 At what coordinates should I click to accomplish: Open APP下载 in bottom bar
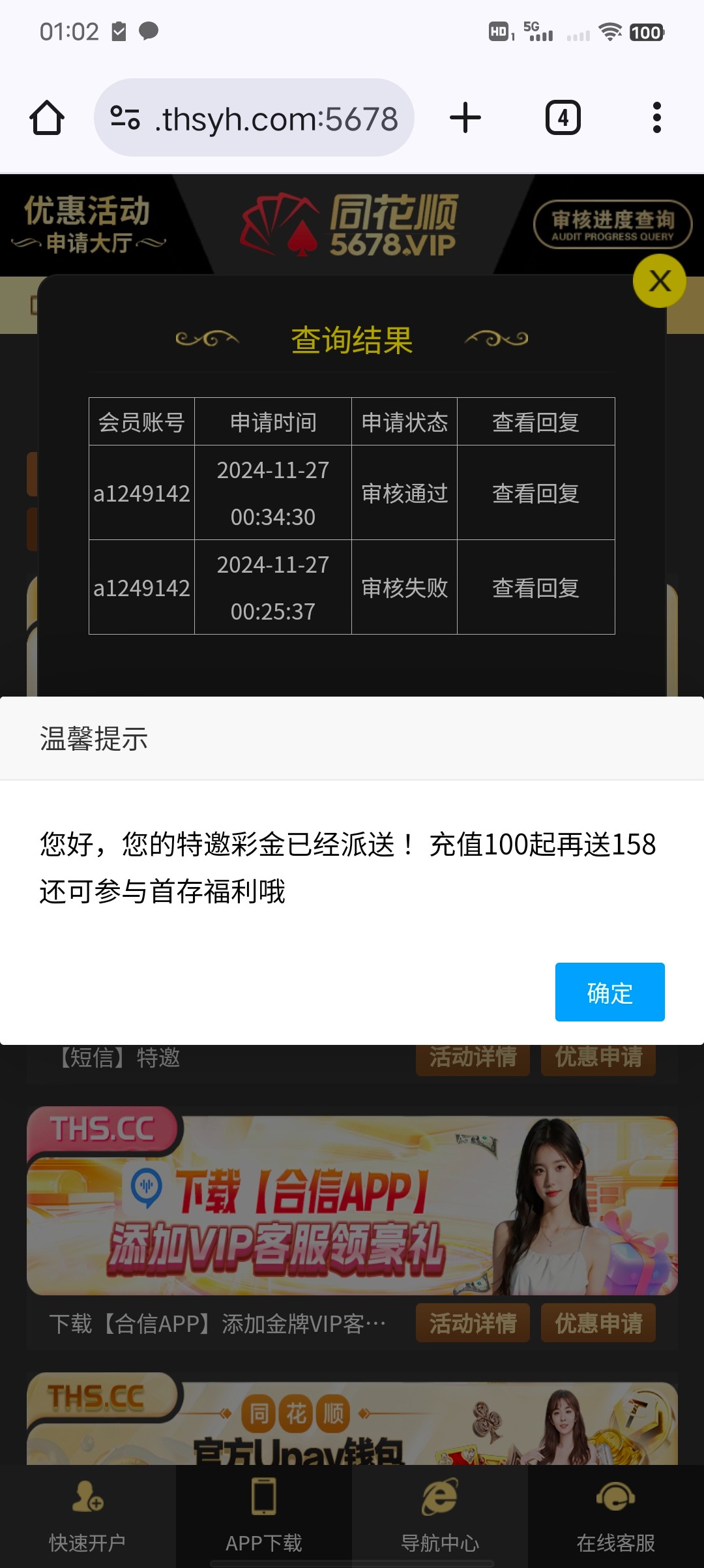[264, 1516]
